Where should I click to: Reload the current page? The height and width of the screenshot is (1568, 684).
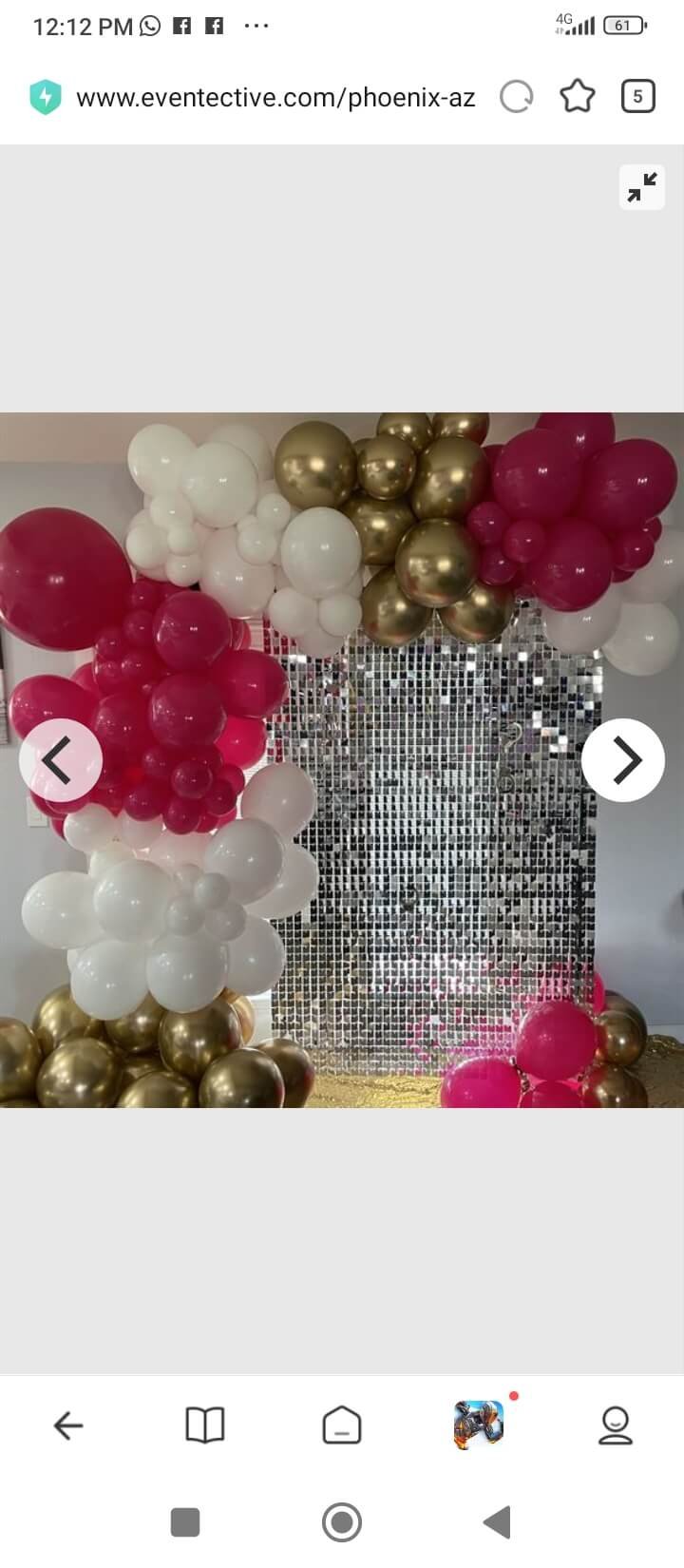[517, 97]
